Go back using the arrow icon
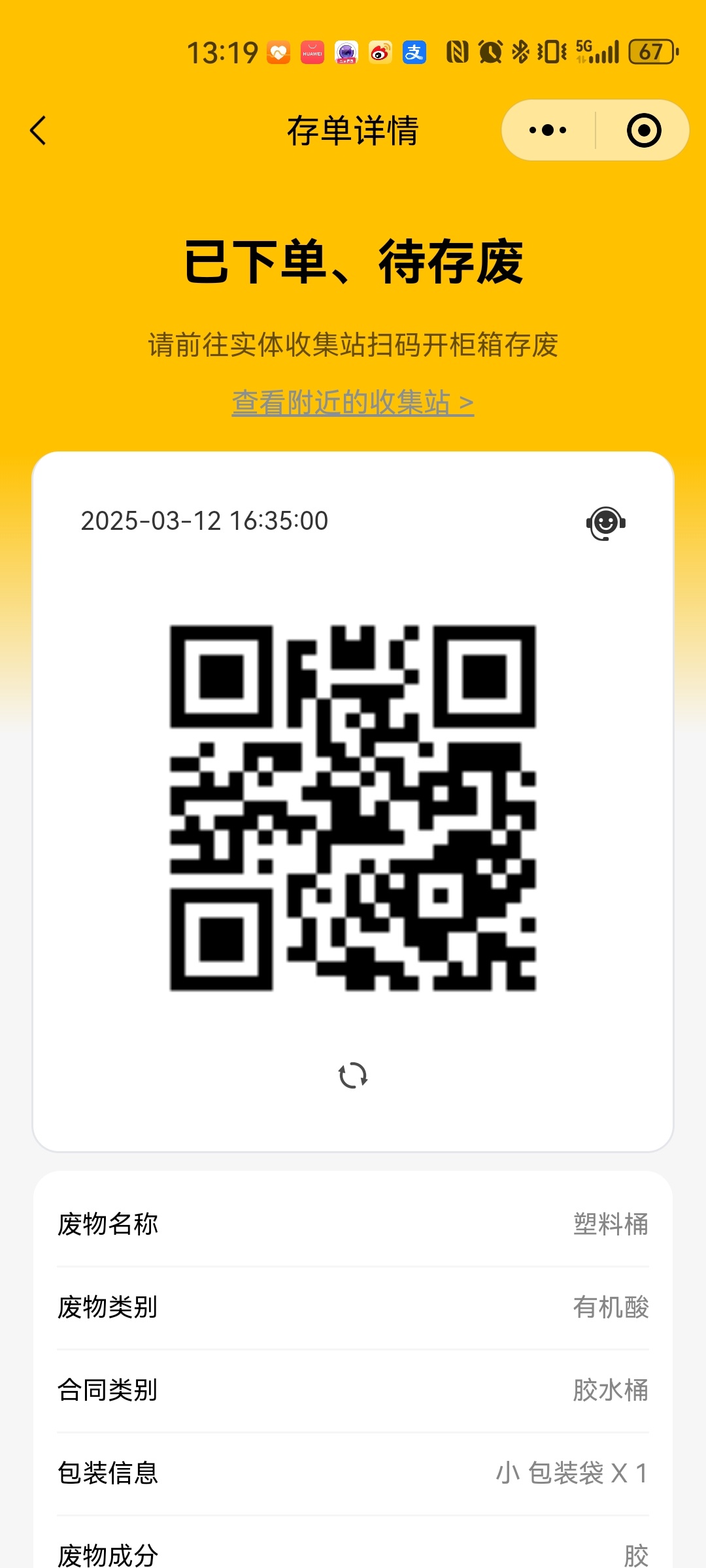 tap(39, 131)
